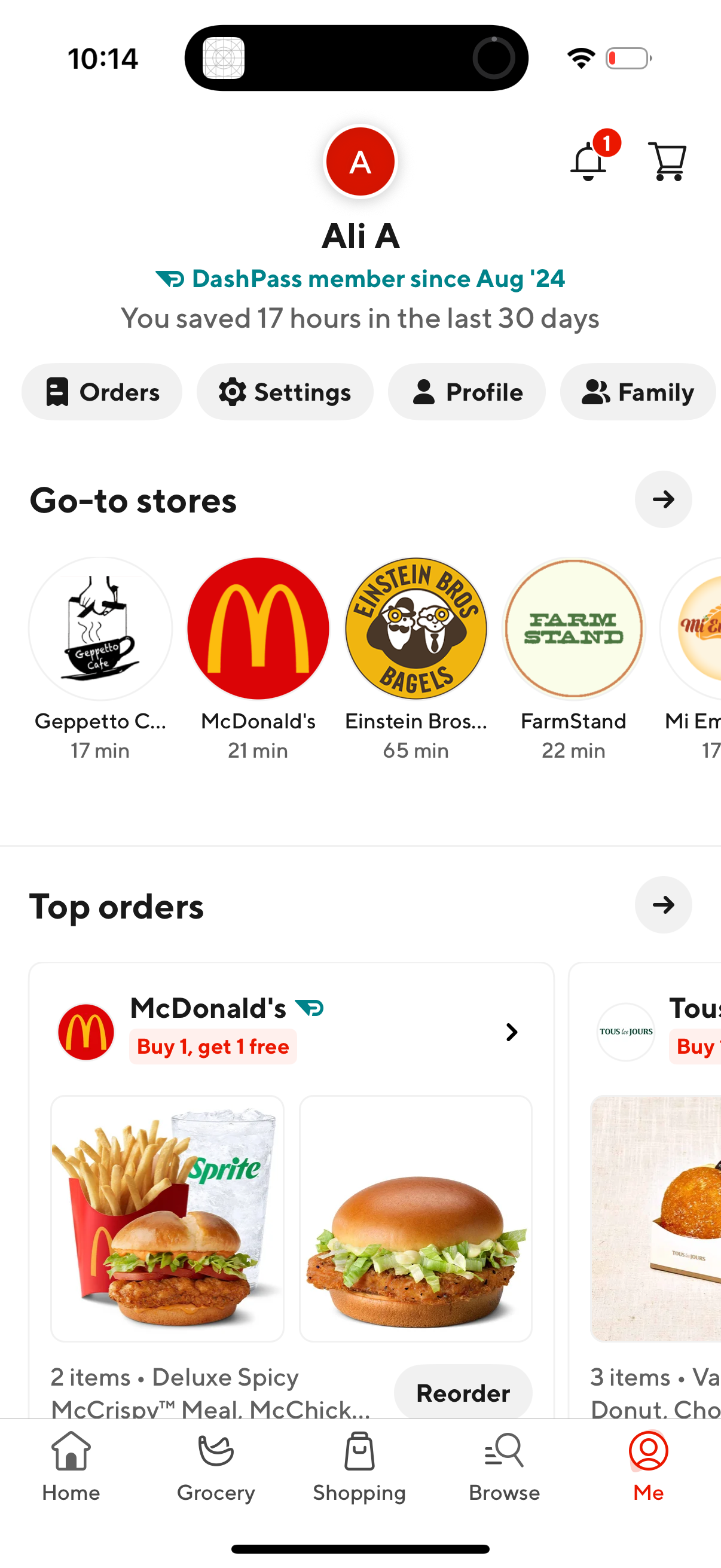Image resolution: width=721 pixels, height=1568 pixels.
Task: Open McDonald's order details with chevron
Action: (x=512, y=1032)
